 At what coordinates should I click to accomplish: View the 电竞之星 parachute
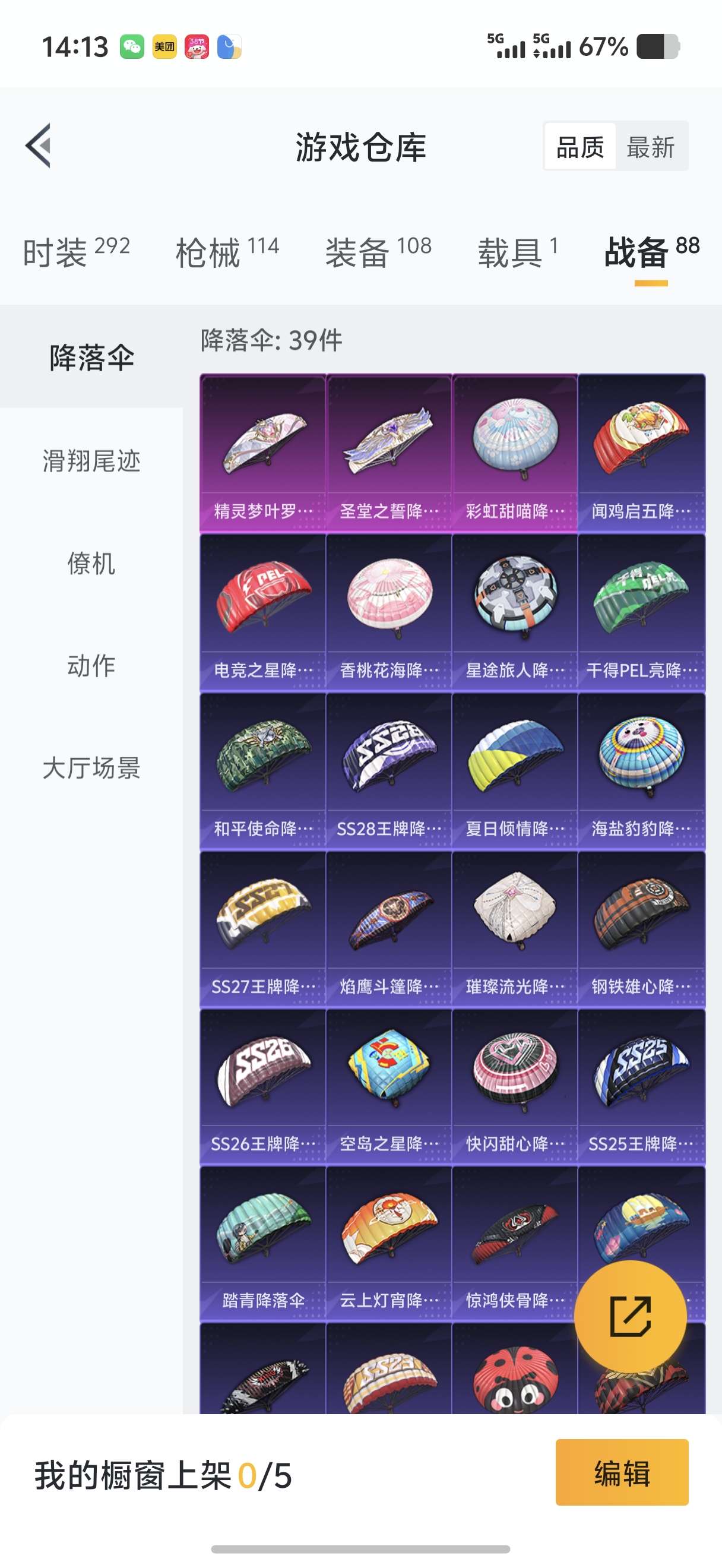tap(263, 612)
